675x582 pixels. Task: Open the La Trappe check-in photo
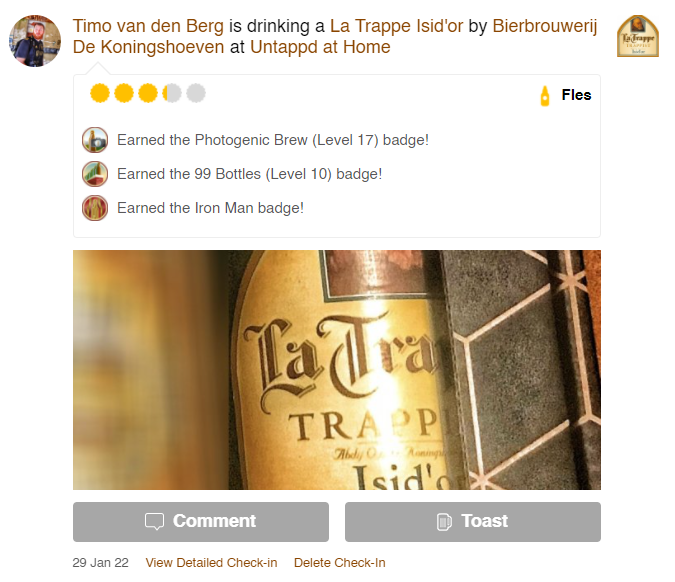click(337, 370)
